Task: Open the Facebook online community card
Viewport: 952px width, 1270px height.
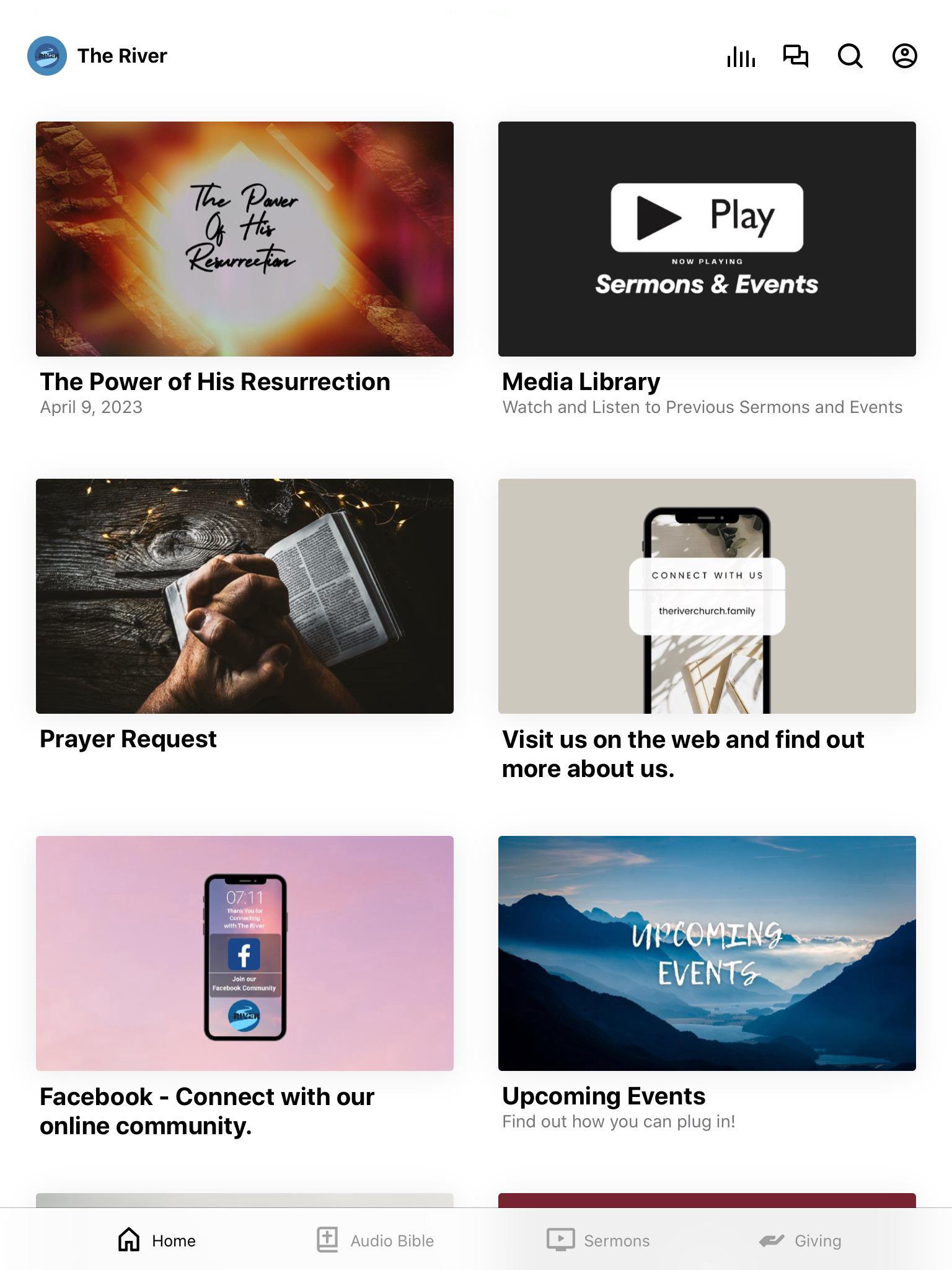Action: click(x=245, y=954)
